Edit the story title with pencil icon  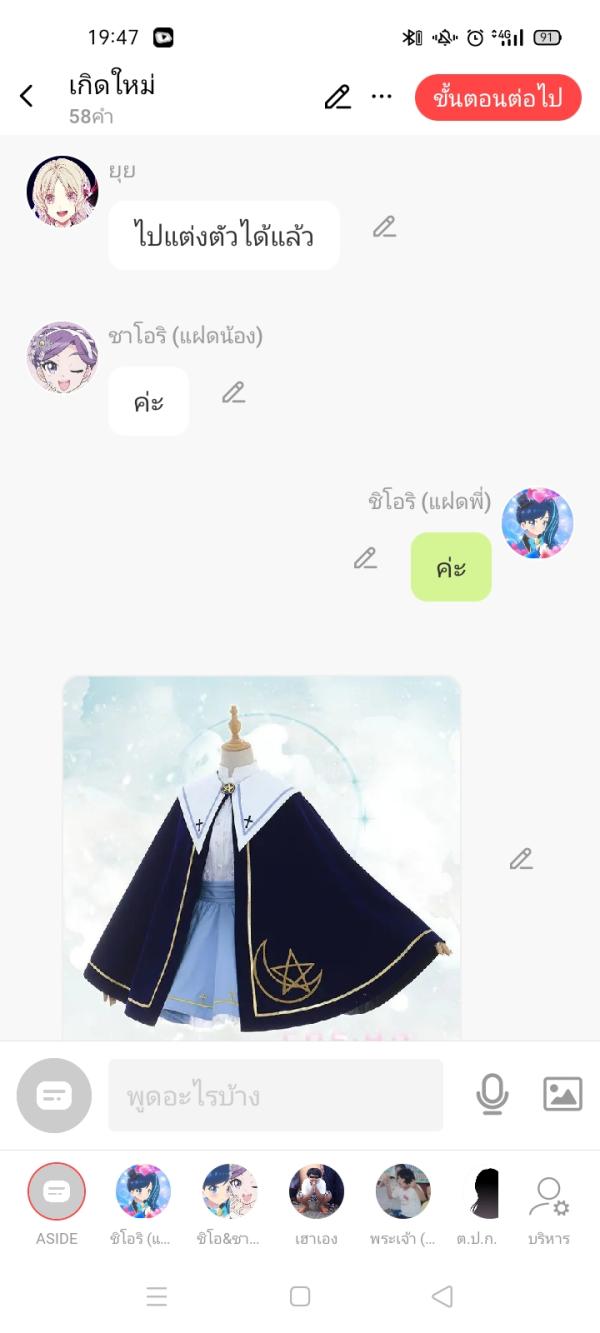pos(338,97)
